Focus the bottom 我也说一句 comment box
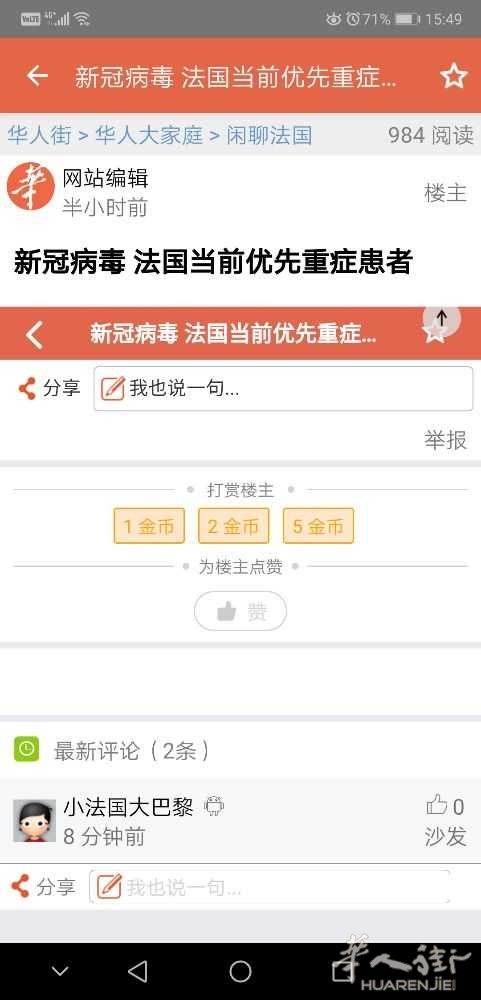Viewport: 481px width, 1000px height. [x=269, y=886]
